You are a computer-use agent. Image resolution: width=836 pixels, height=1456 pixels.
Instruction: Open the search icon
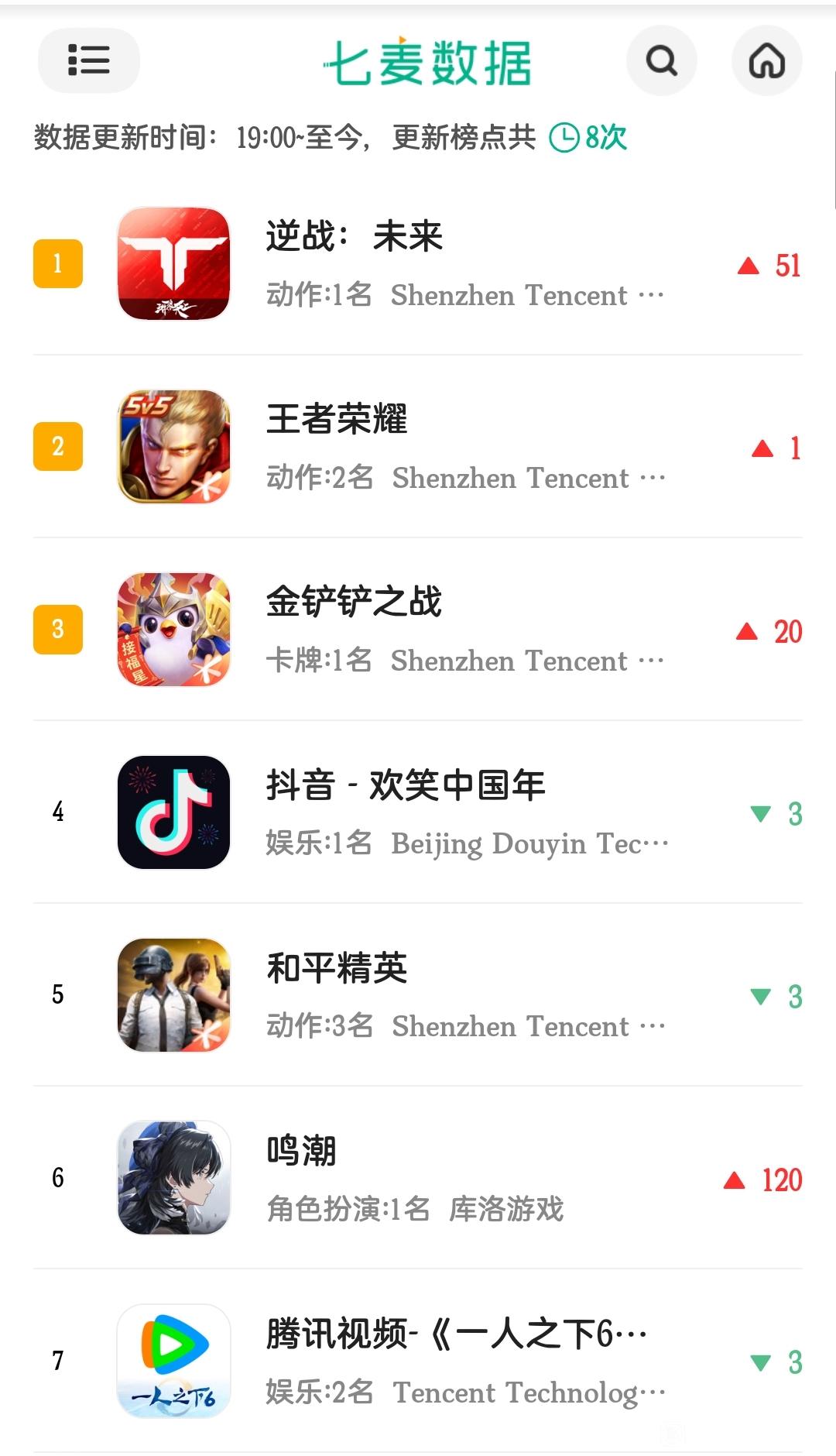661,60
